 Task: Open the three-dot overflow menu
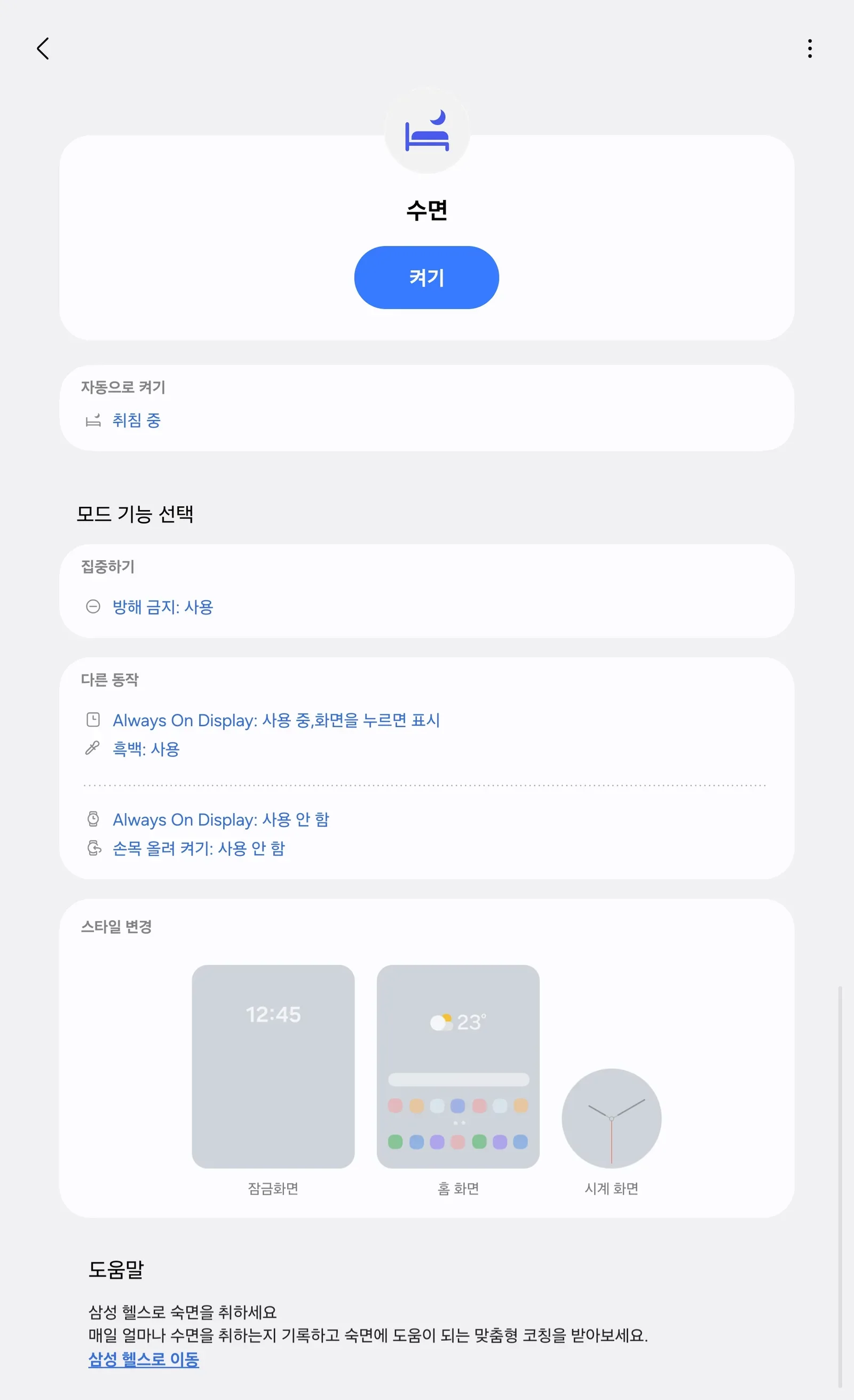coord(810,49)
